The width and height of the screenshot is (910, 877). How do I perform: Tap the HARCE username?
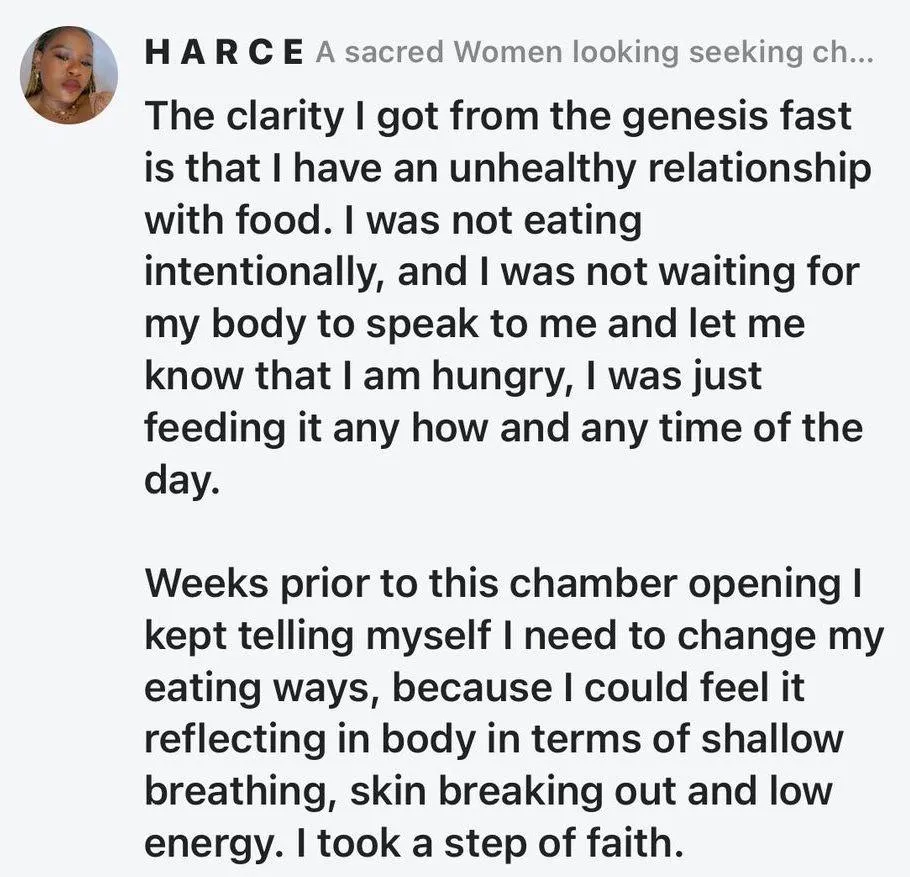pos(224,55)
